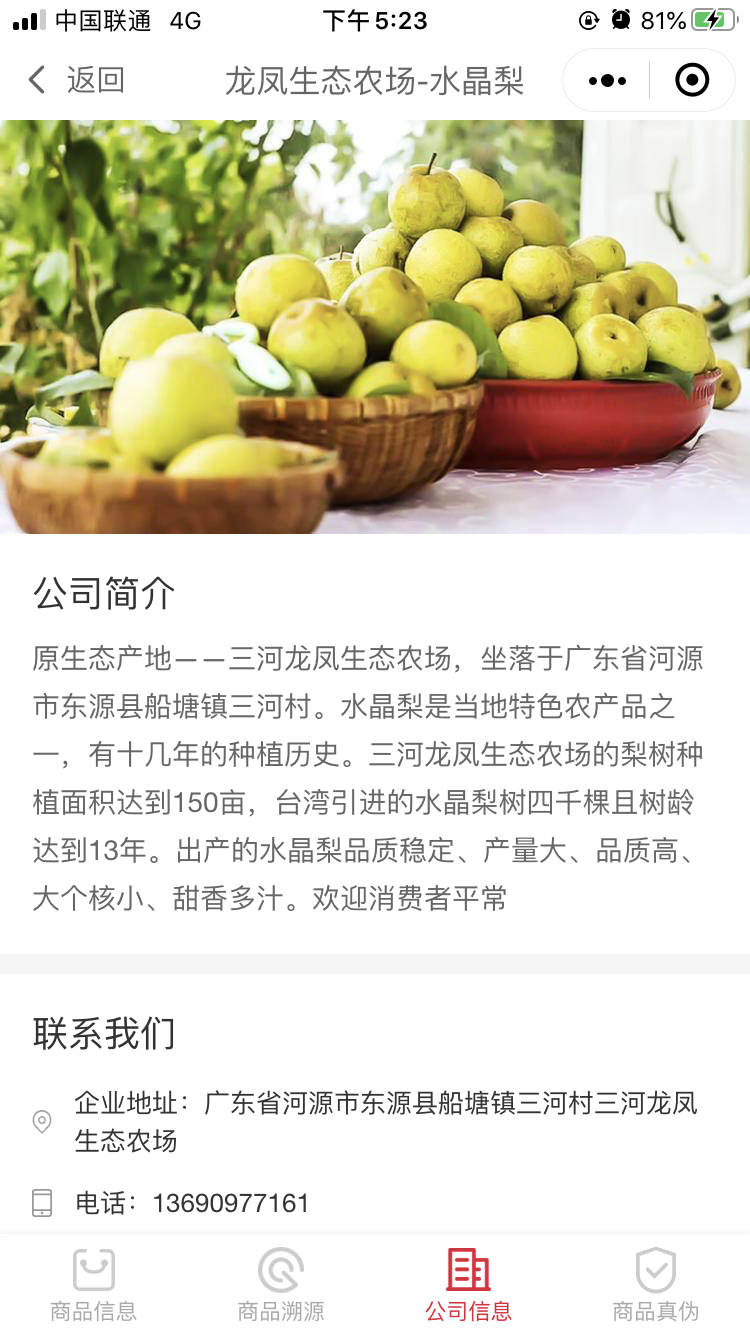
Task: Close the mini program with the circle icon
Action: [x=692, y=80]
